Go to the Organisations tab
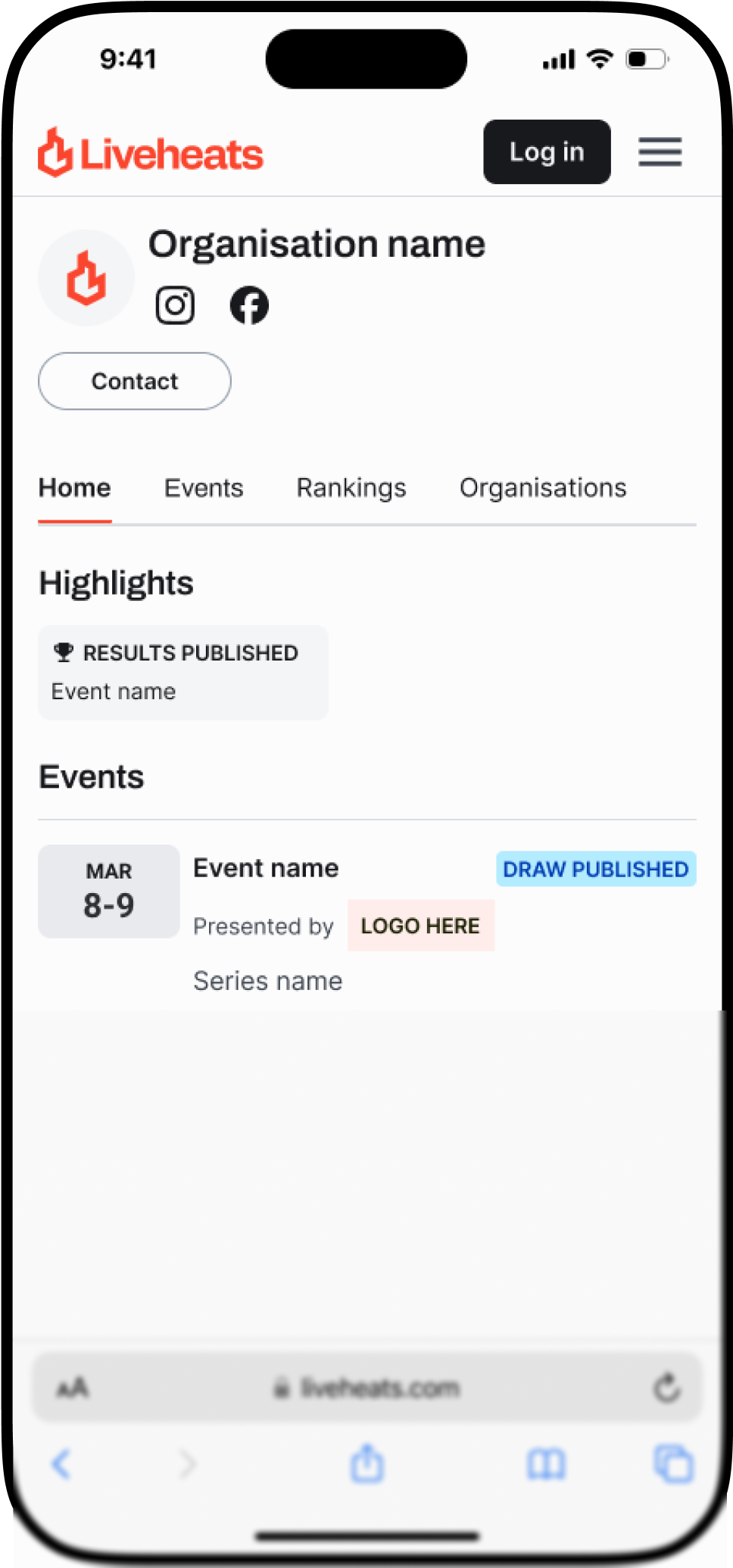The height and width of the screenshot is (1568, 733). 543,488
